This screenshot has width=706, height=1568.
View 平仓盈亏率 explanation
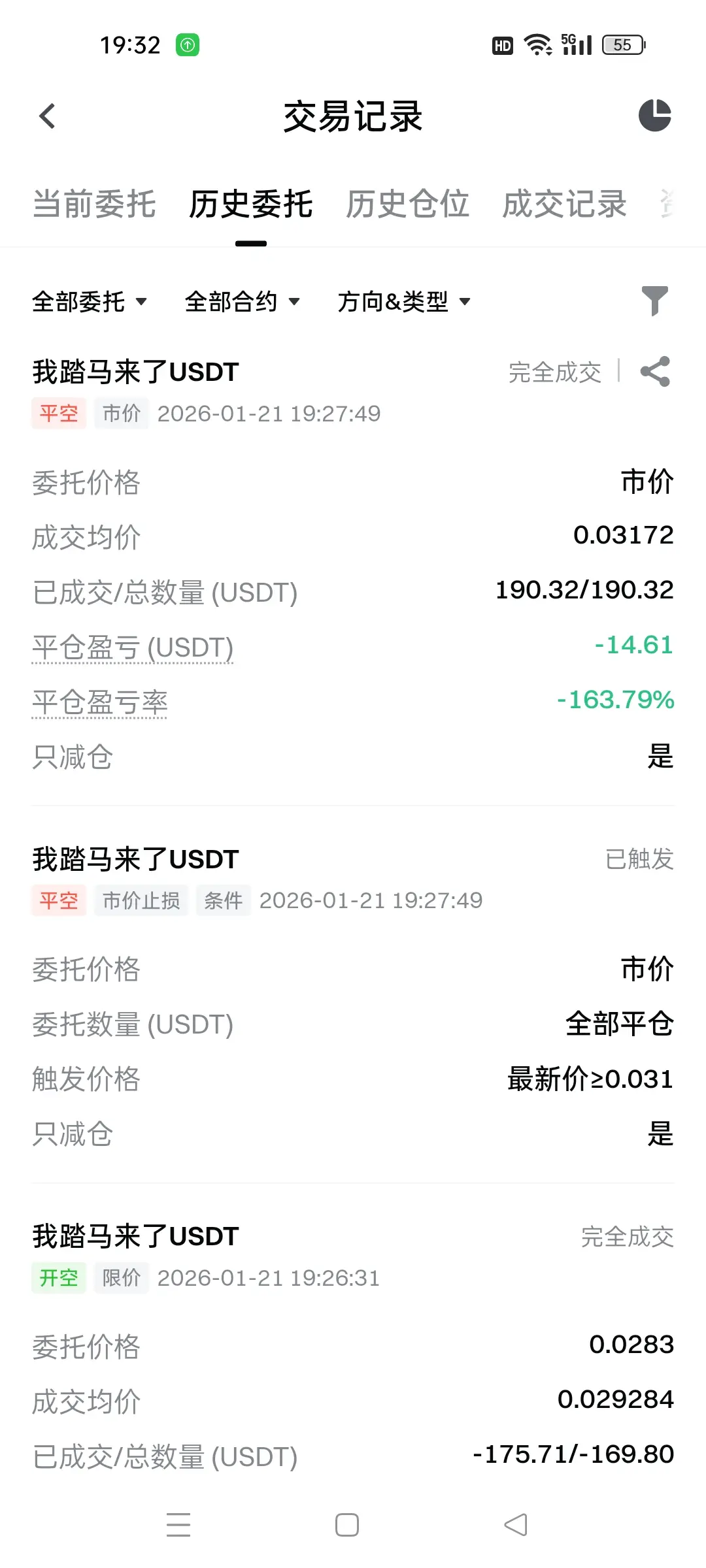click(100, 703)
